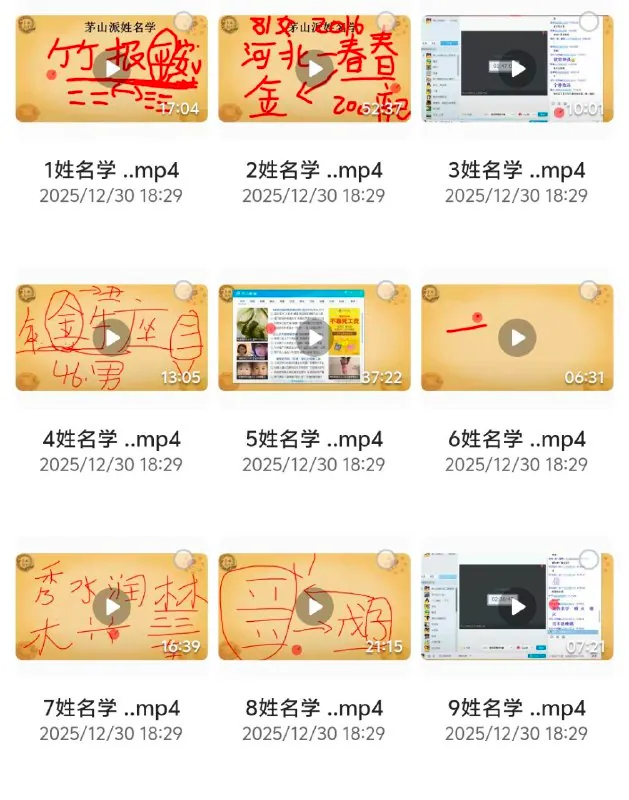Mark 5姓名学 video as selected
The image size is (629, 800).
click(x=386, y=291)
